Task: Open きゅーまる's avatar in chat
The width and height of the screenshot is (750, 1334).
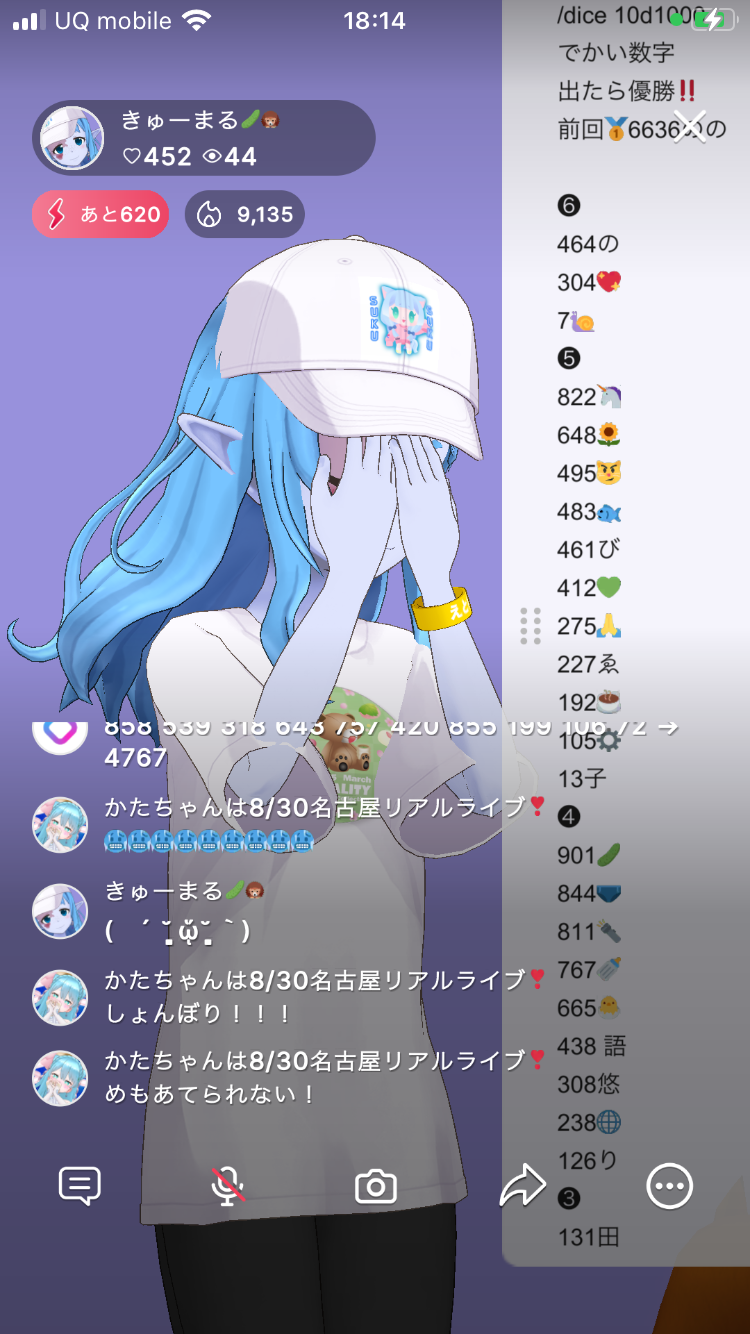Action: (x=60, y=910)
